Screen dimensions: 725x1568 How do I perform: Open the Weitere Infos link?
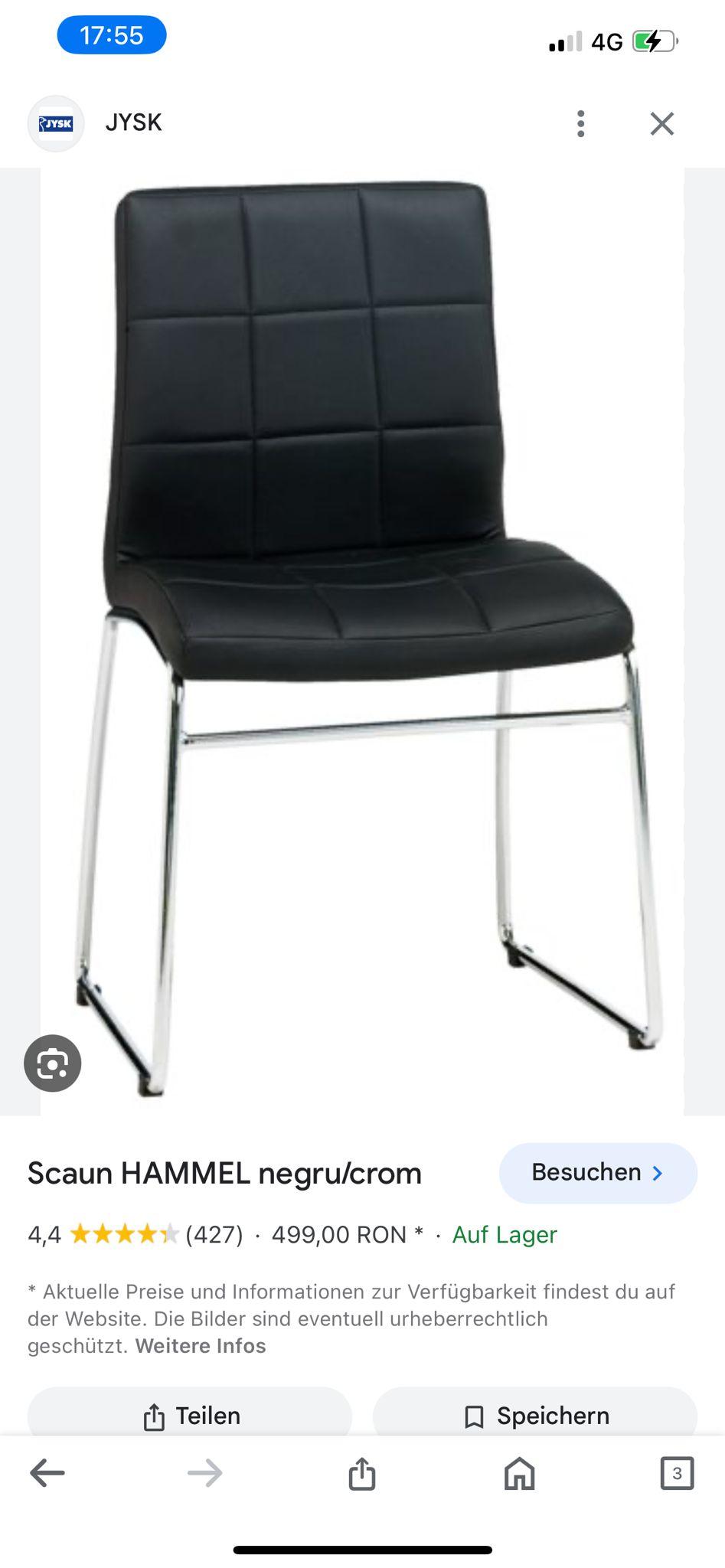[x=201, y=1347]
